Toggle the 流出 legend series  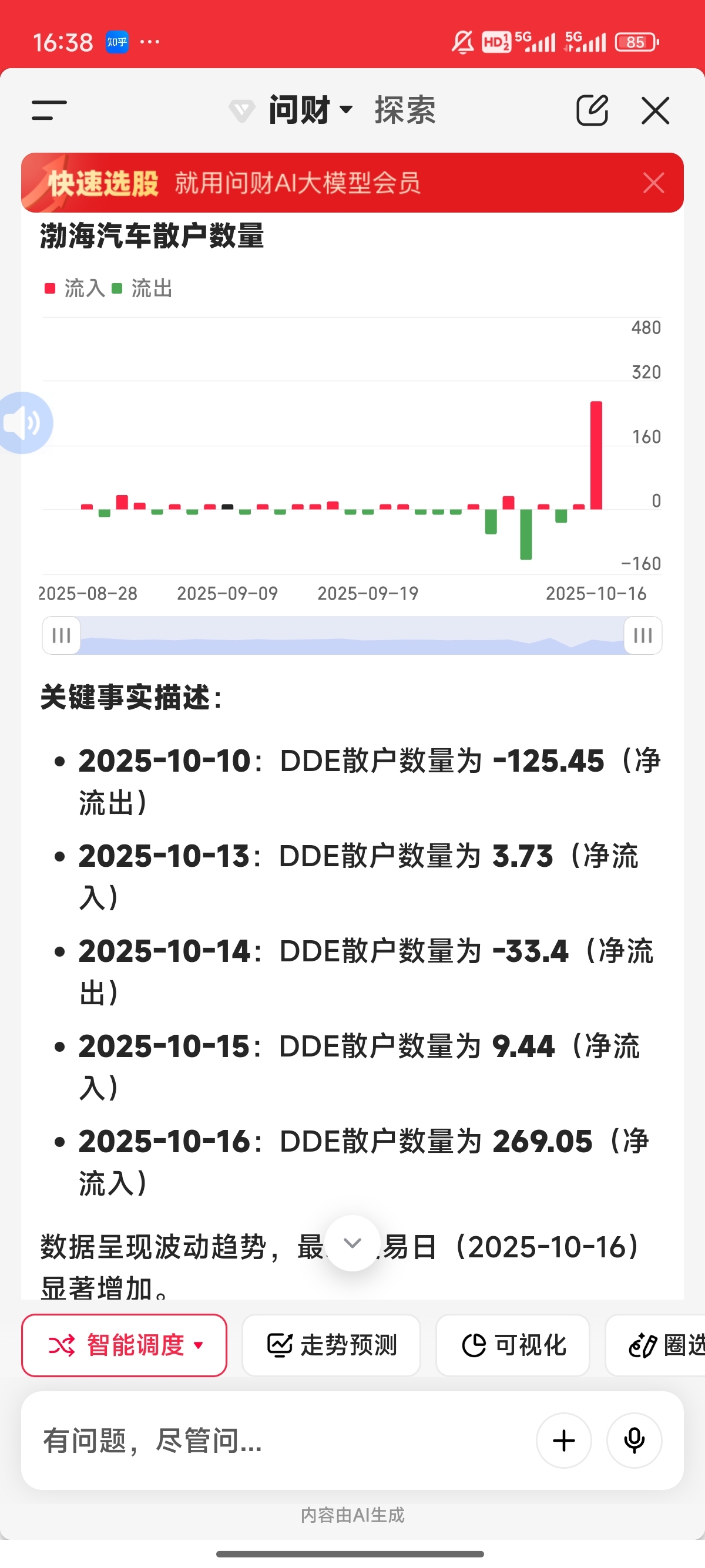tap(142, 288)
